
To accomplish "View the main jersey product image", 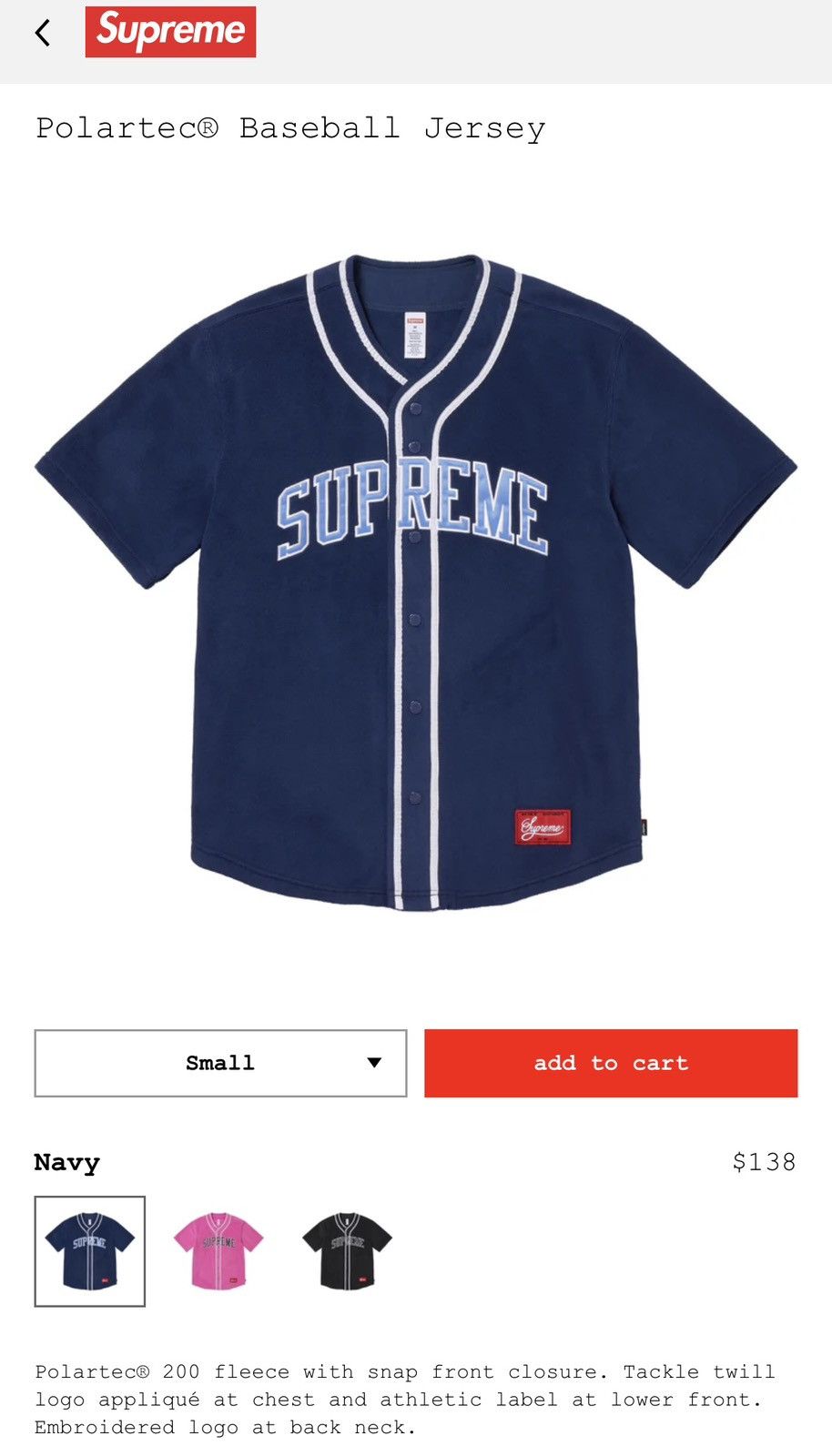I will [x=416, y=582].
